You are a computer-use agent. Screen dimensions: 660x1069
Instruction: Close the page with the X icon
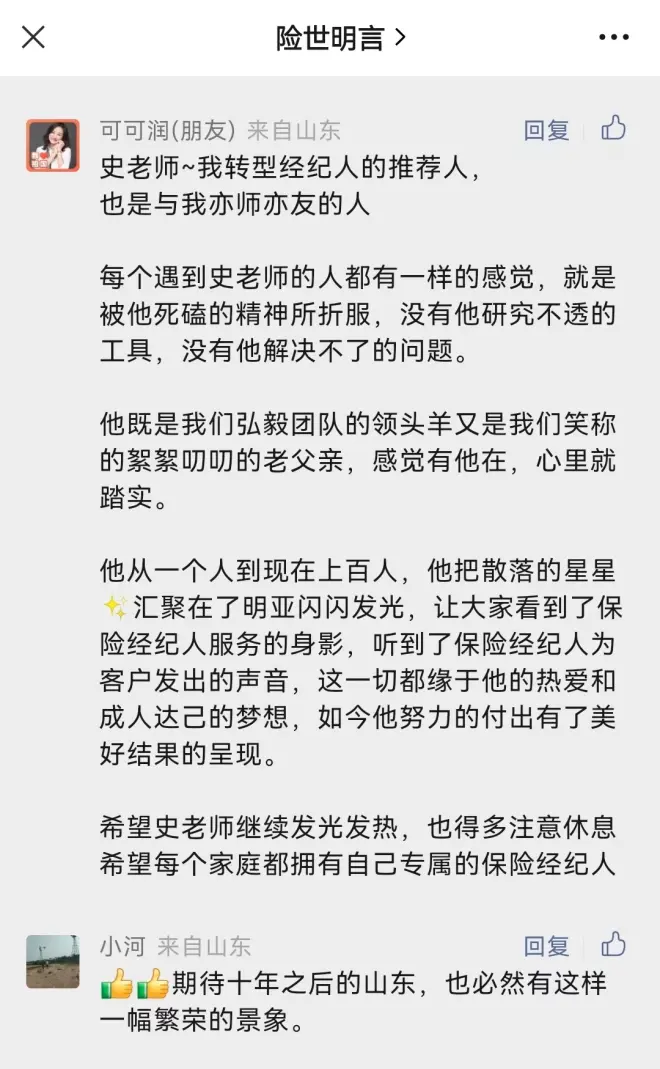33,38
